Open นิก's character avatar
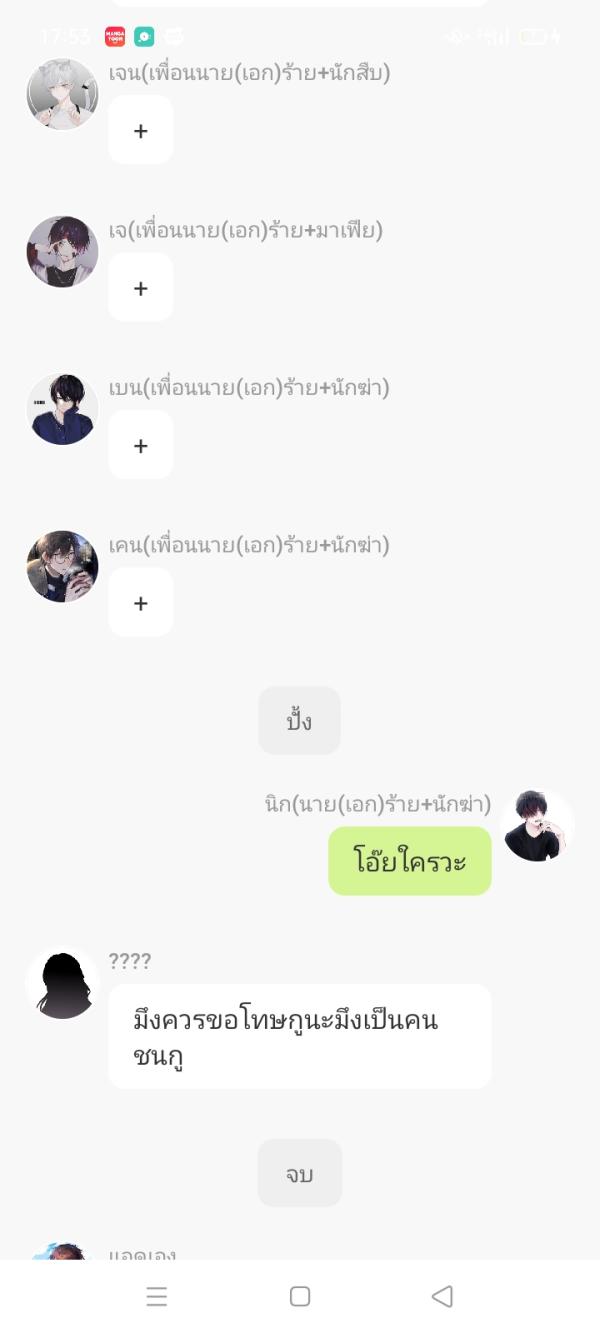Screen dimensions: 600x1333 tap(537, 826)
